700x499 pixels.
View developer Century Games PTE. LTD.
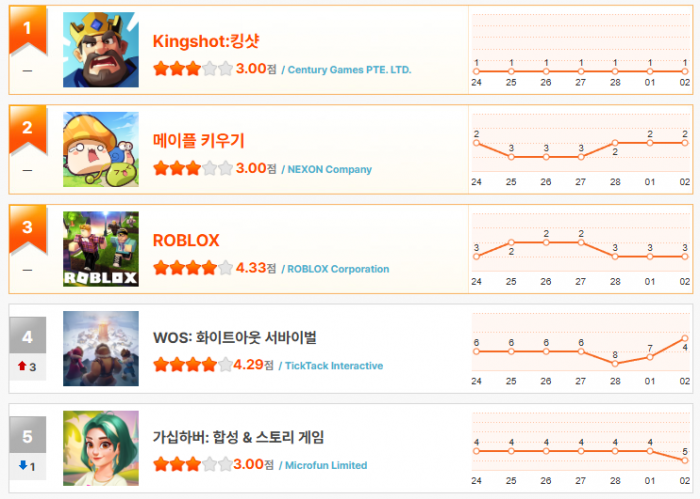[x=350, y=70]
